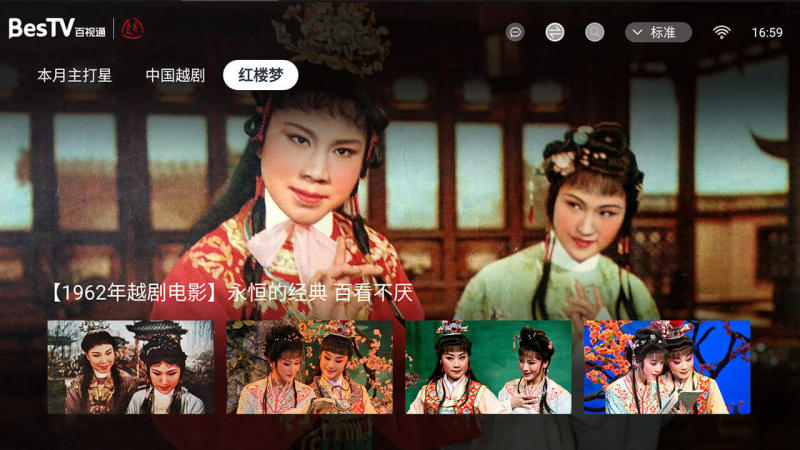Open the fourth thumbnail with blue background
This screenshot has width=800, height=450.
[x=667, y=367]
